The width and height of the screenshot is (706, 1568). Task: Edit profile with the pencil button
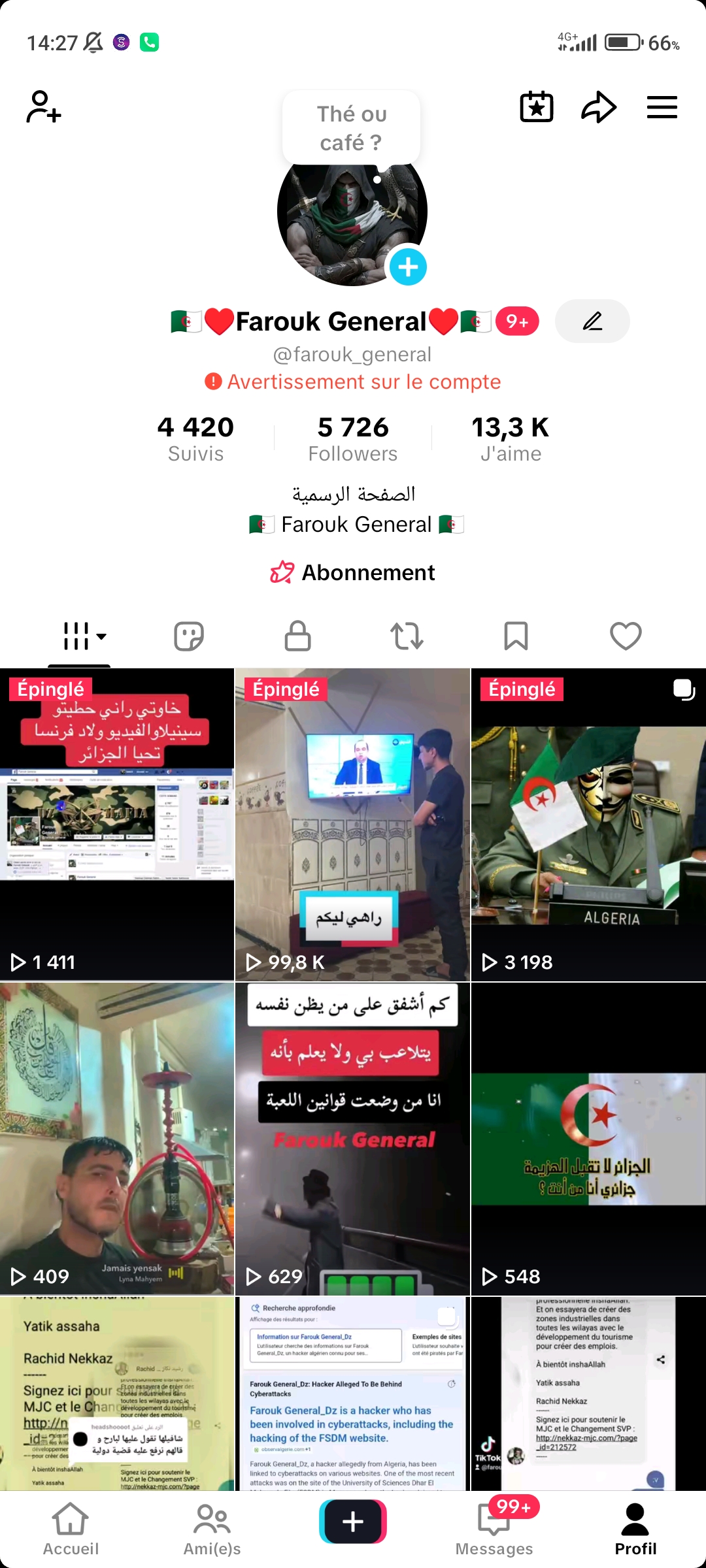pyautogui.click(x=592, y=321)
